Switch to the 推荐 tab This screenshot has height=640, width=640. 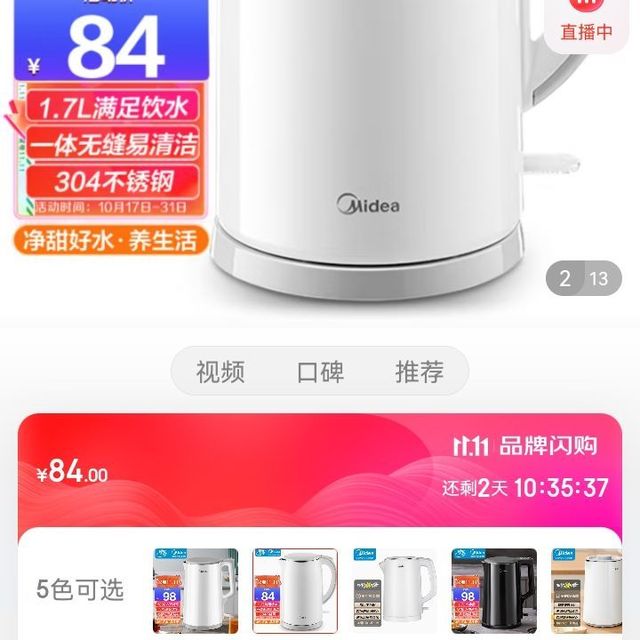[419, 373]
